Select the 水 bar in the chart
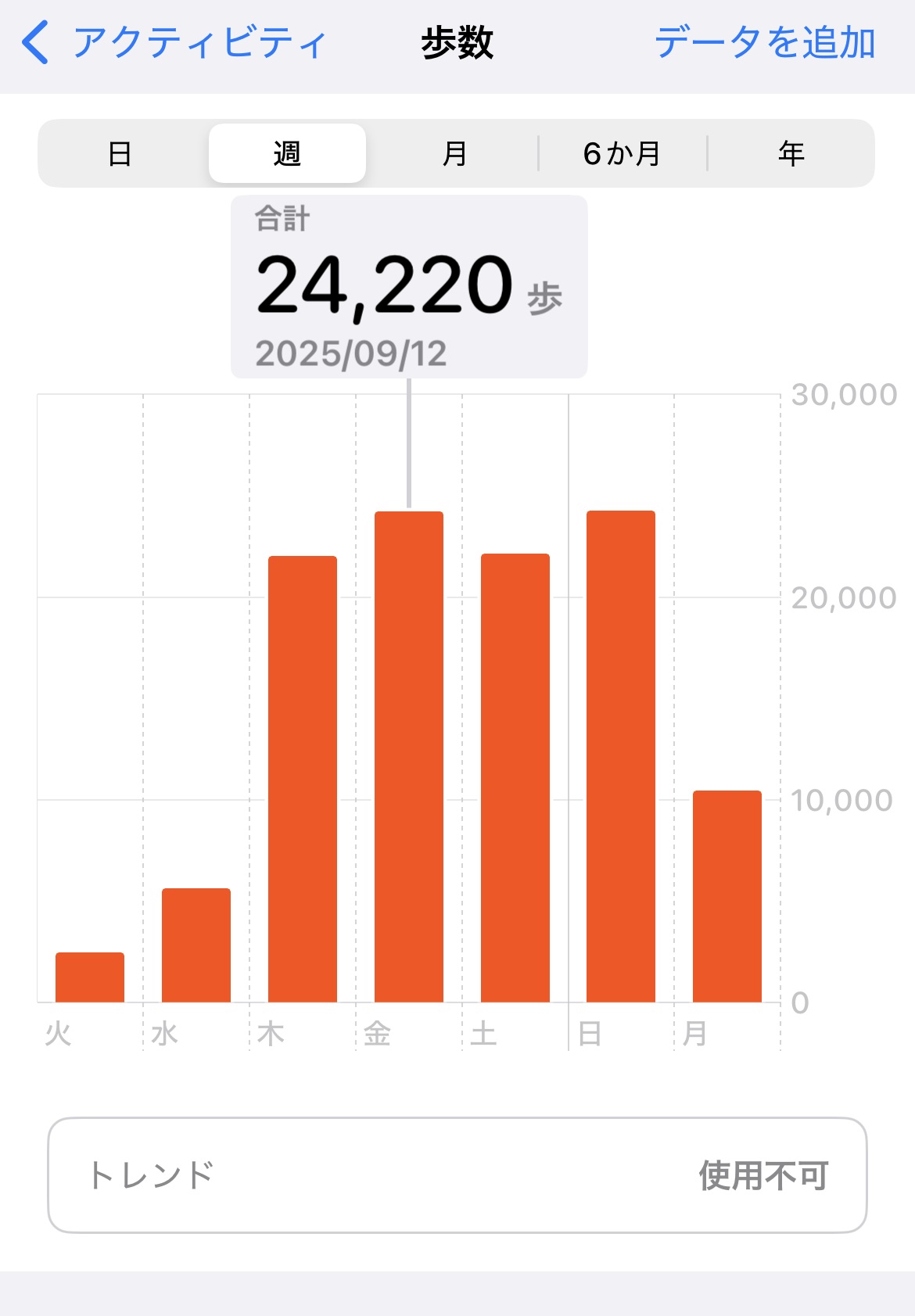This screenshot has height=1316, width=915. (x=196, y=945)
